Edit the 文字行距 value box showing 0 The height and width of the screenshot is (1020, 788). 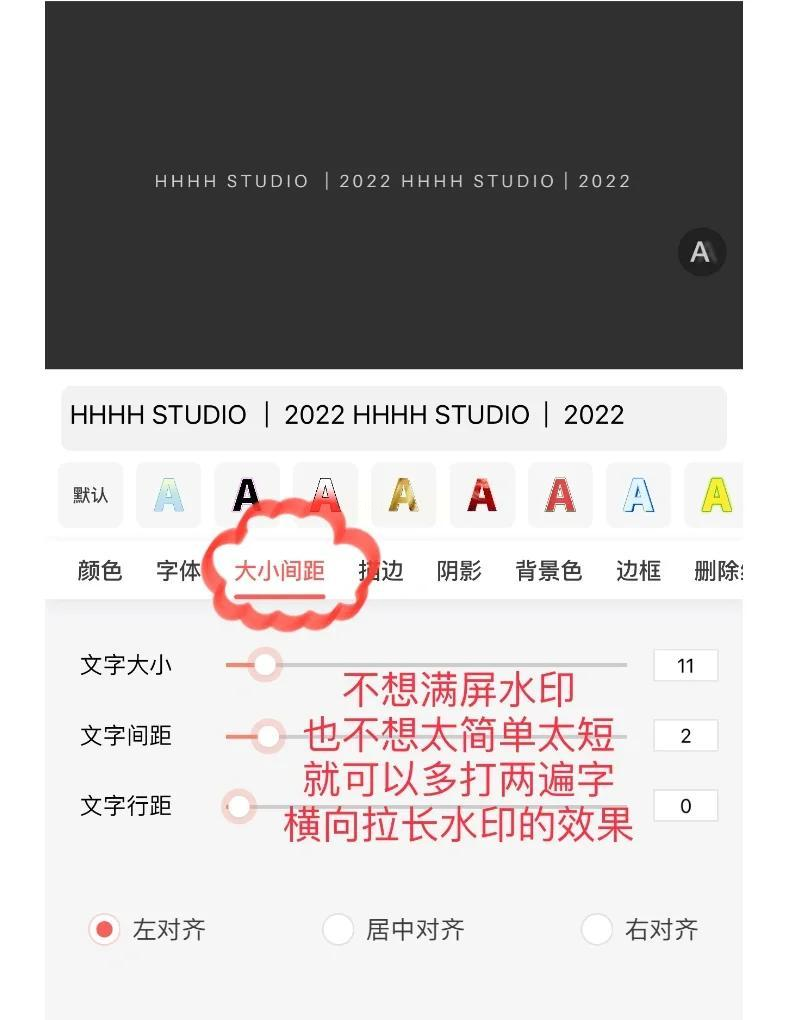click(x=685, y=806)
